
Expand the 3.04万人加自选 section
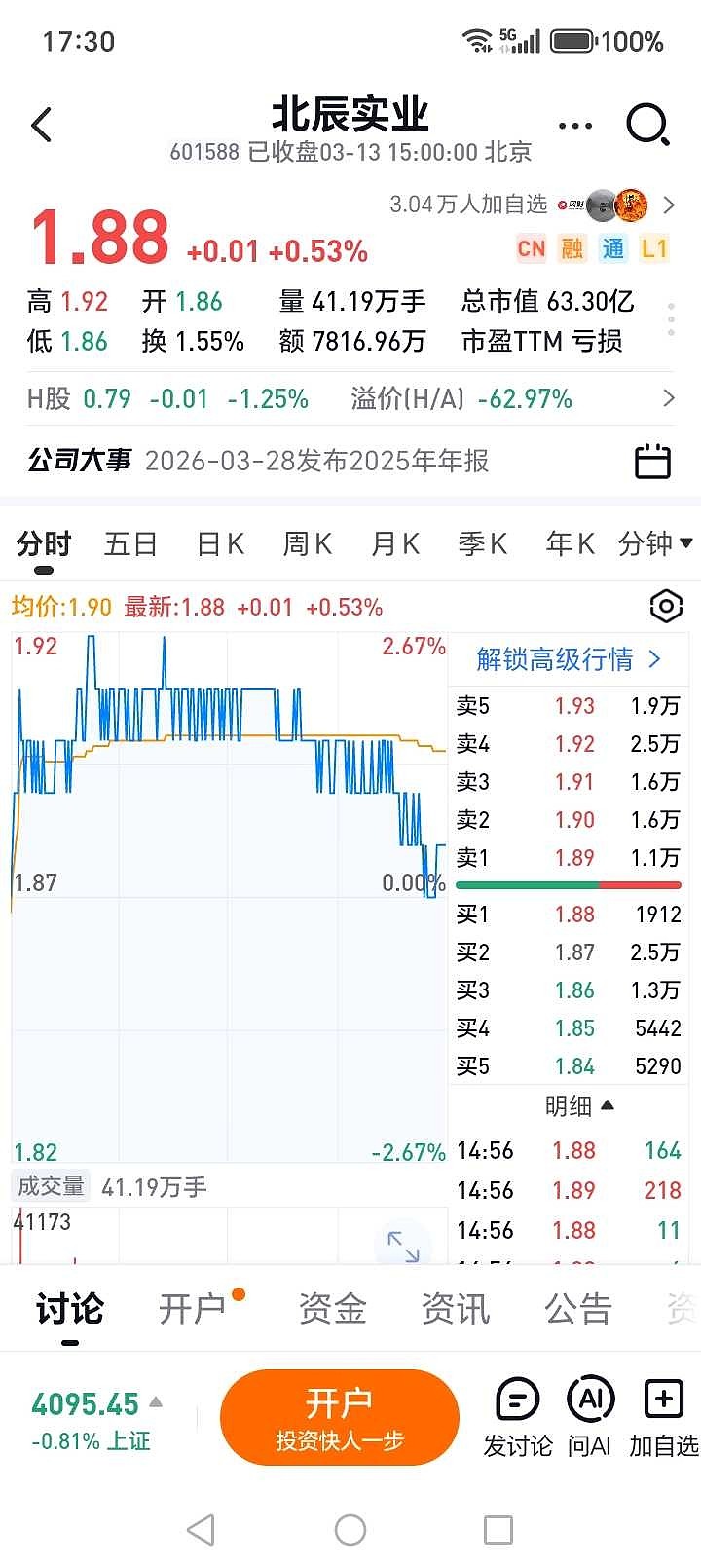click(668, 205)
